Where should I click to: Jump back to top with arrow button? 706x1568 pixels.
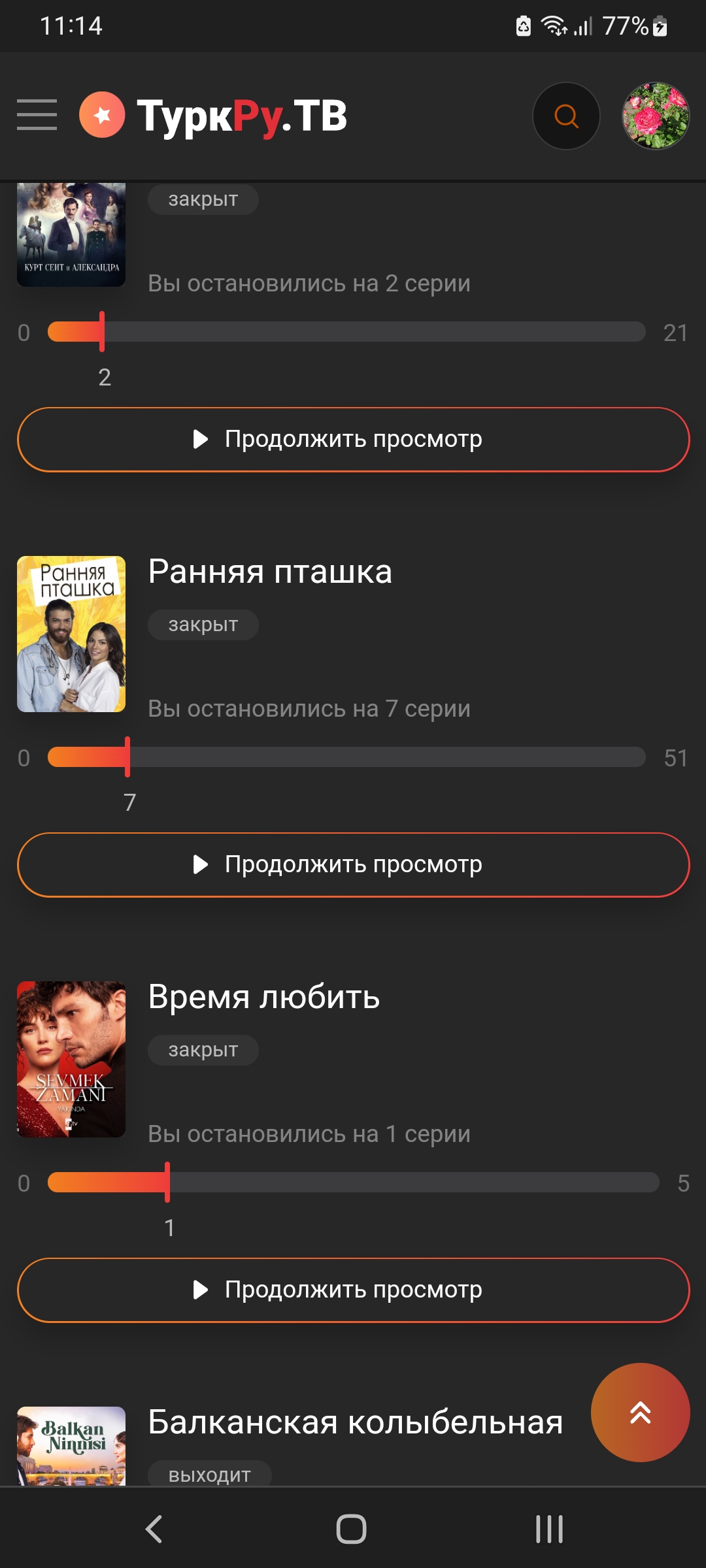pos(640,1413)
